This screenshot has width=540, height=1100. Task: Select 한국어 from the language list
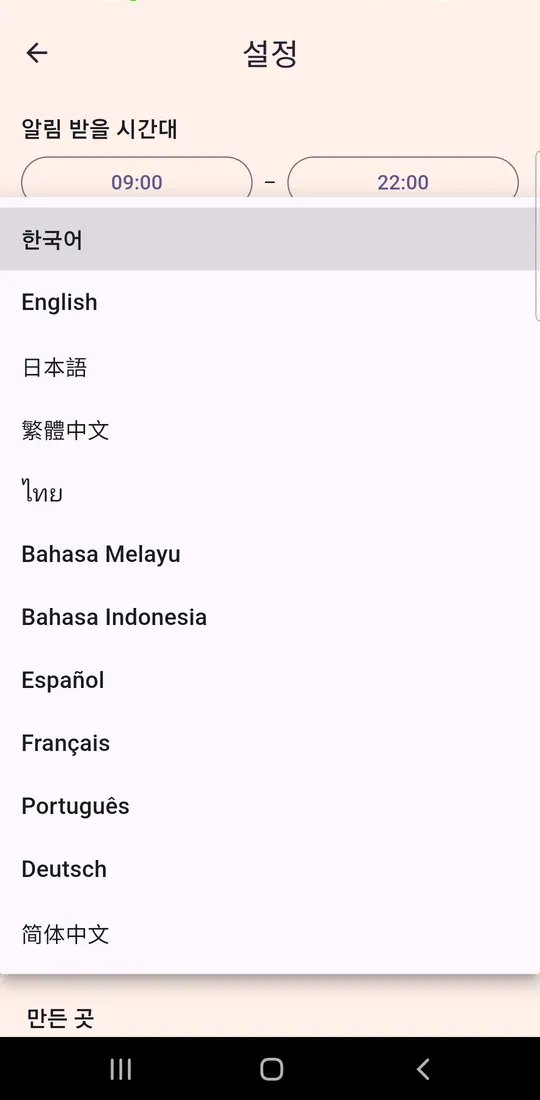click(270, 239)
